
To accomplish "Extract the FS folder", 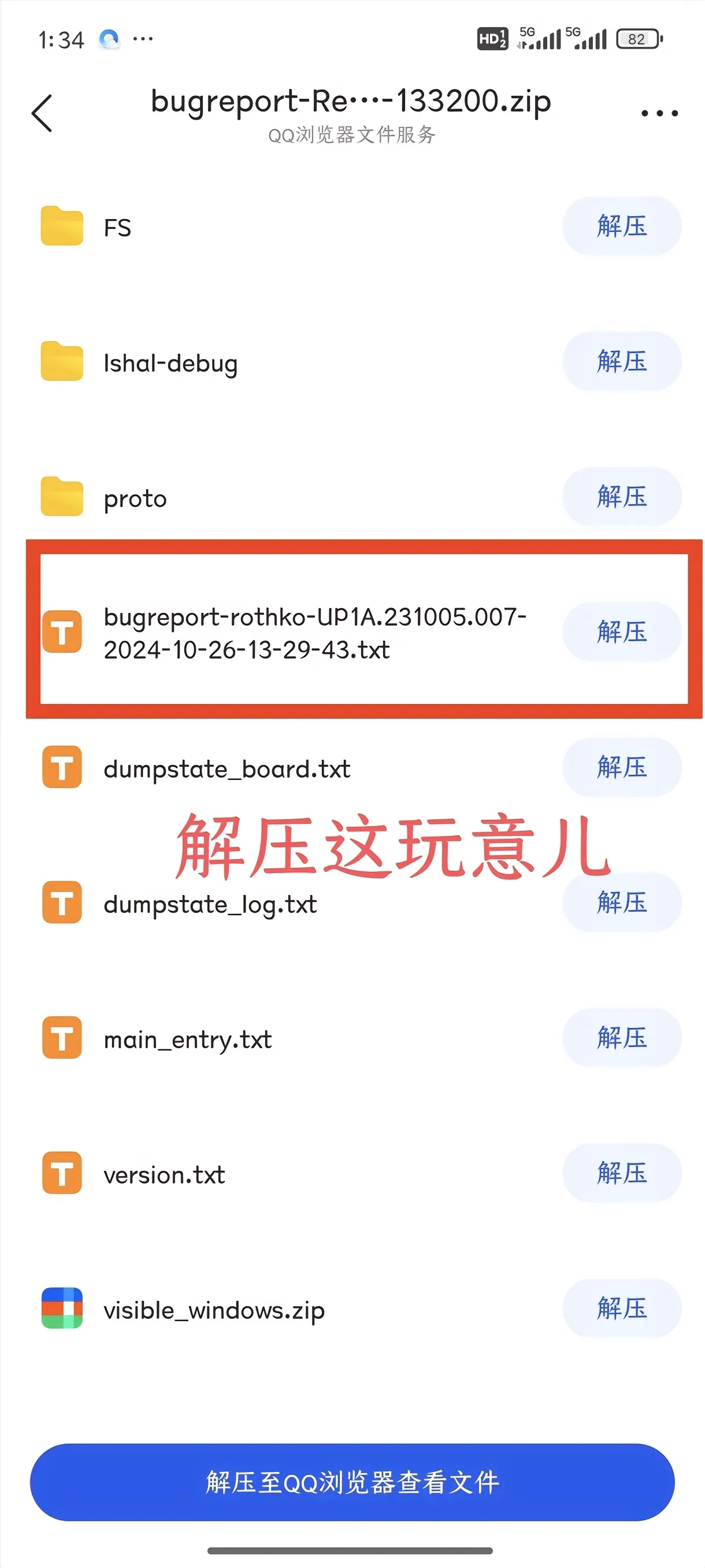I will pos(621,226).
